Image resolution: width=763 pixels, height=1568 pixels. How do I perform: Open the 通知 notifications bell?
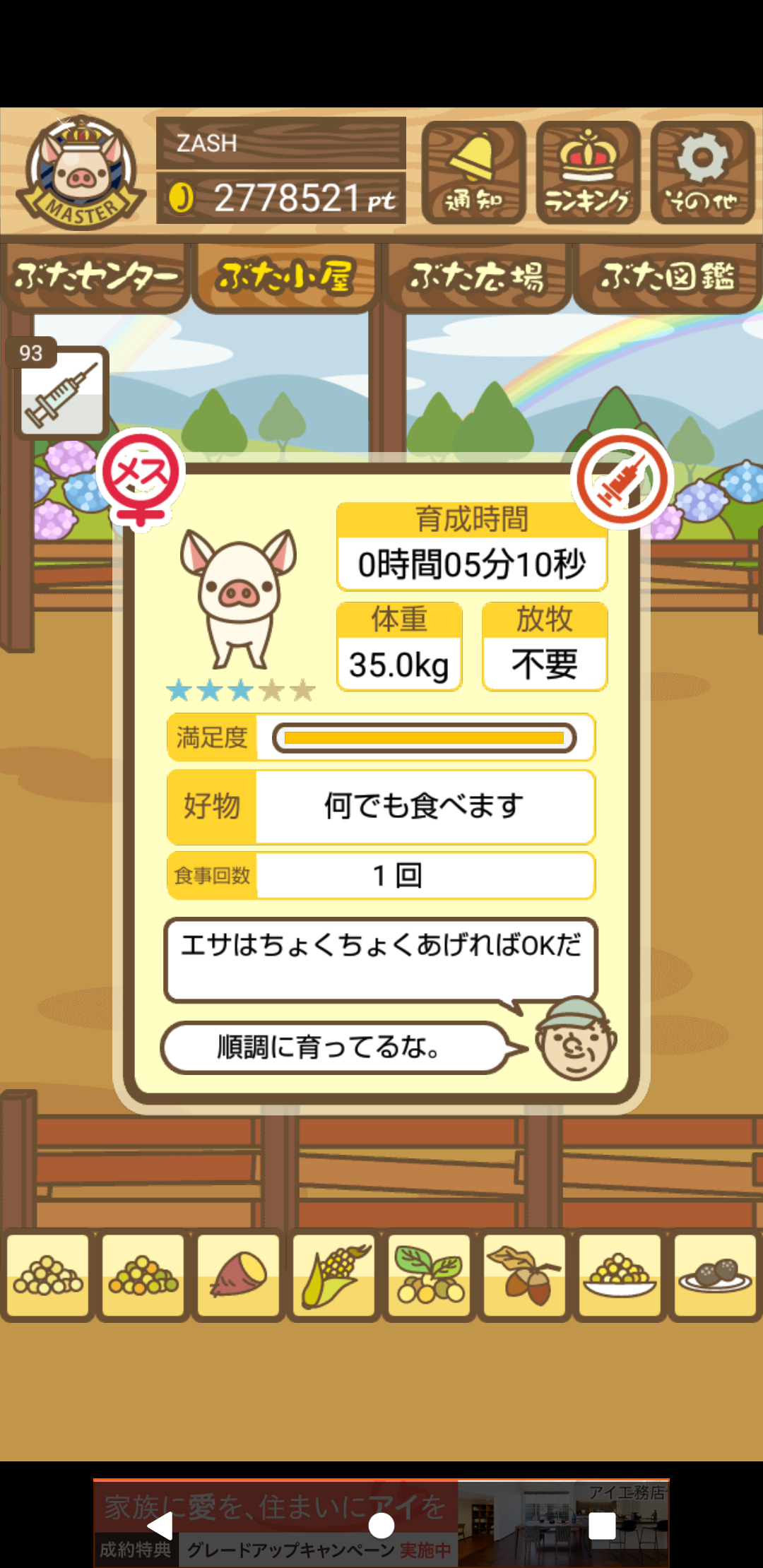(x=473, y=172)
